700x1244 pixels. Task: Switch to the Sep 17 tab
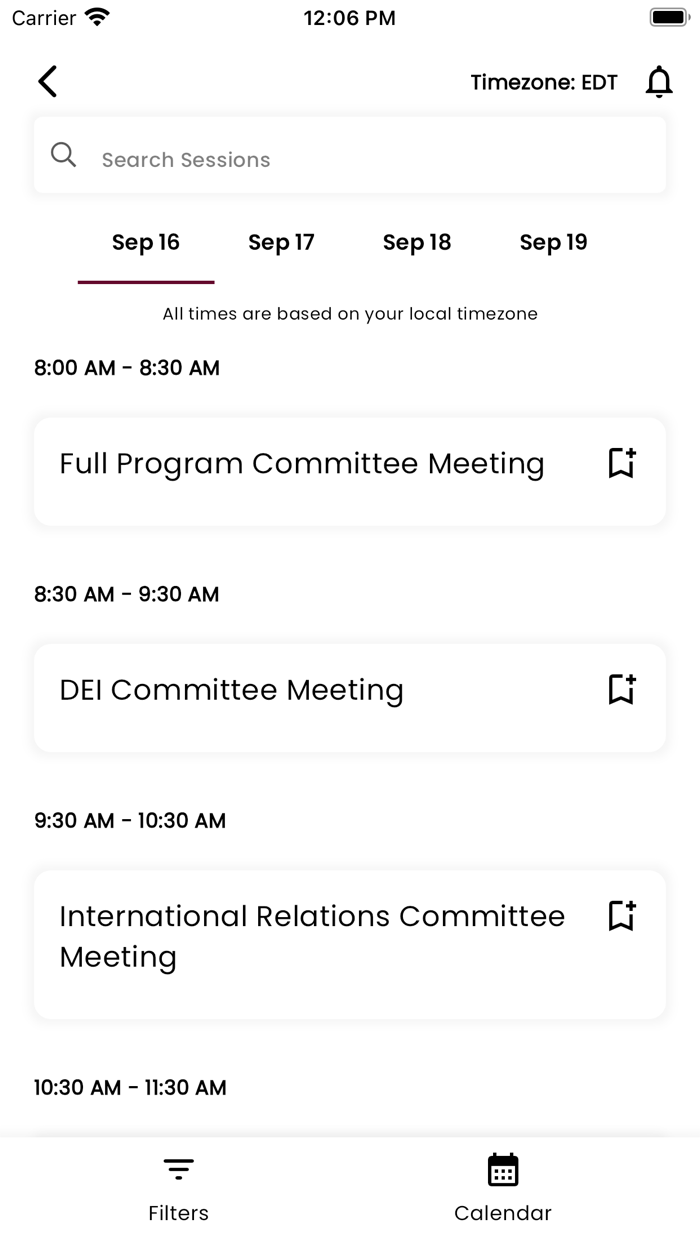tap(281, 243)
